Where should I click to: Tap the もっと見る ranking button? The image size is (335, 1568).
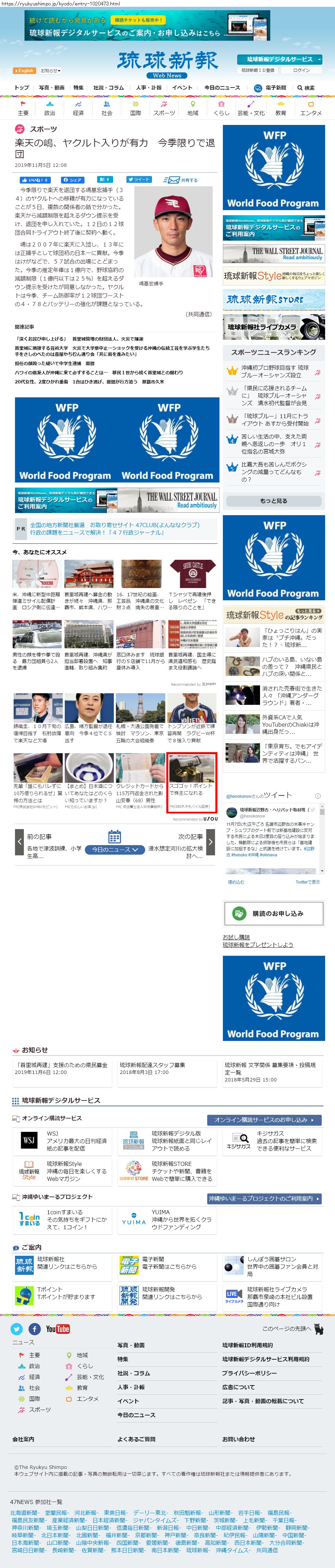[x=273, y=501]
